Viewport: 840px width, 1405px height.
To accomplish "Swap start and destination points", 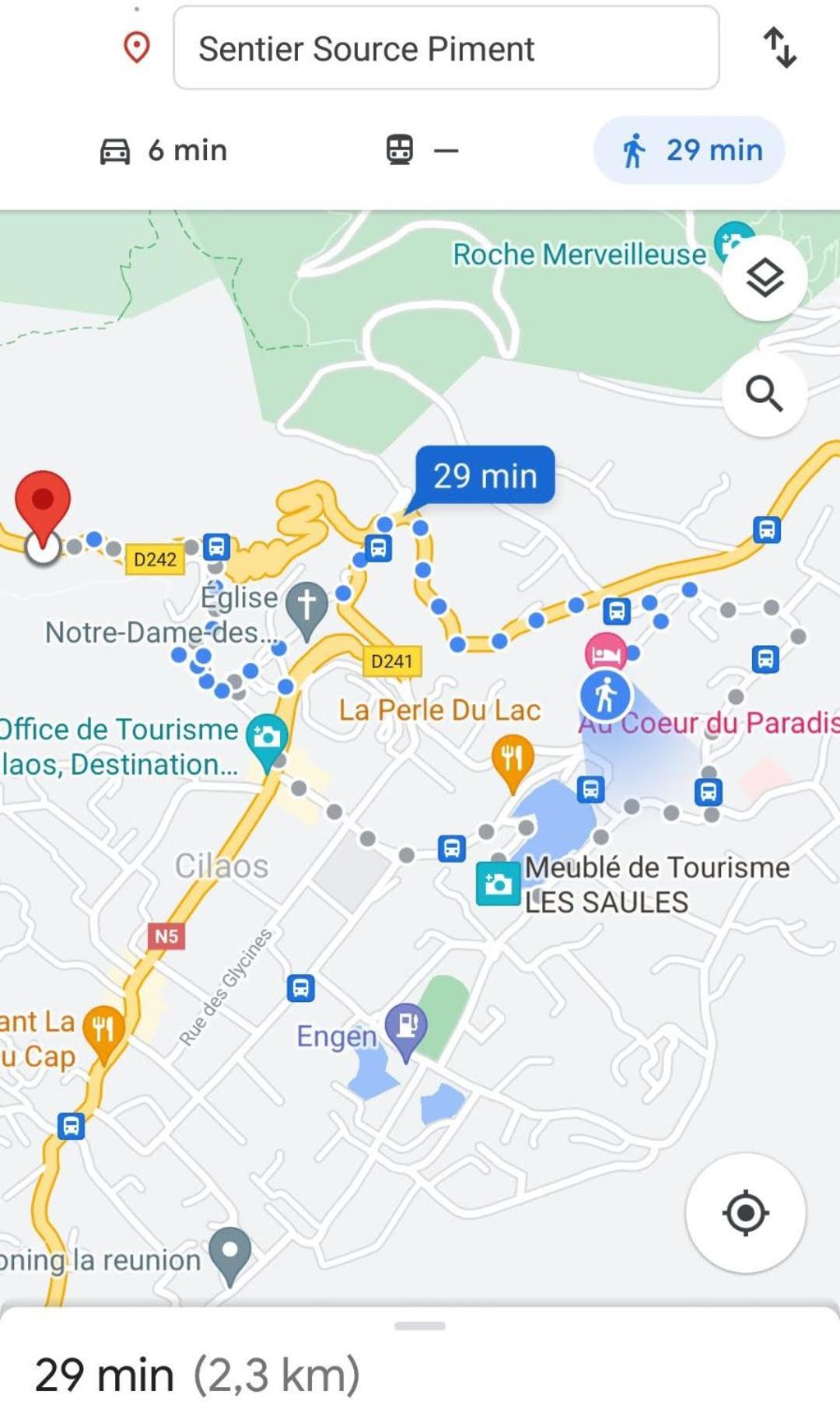I will coord(779,48).
